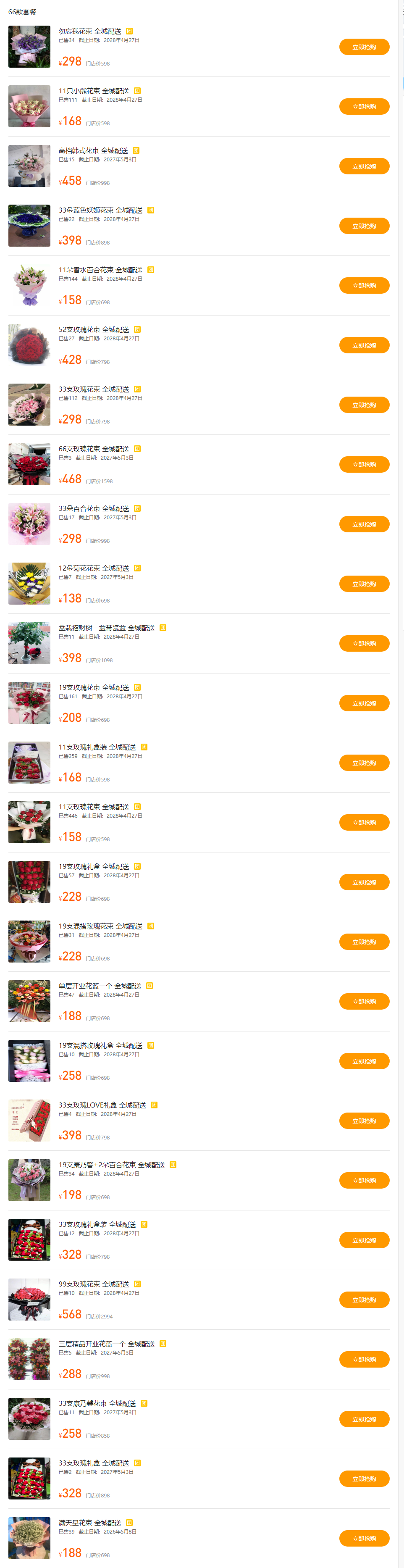Screen dimensions: 404x1568
Task: Tap 立即抢购 for 99支玫瑰花束
Action: (x=364, y=1300)
